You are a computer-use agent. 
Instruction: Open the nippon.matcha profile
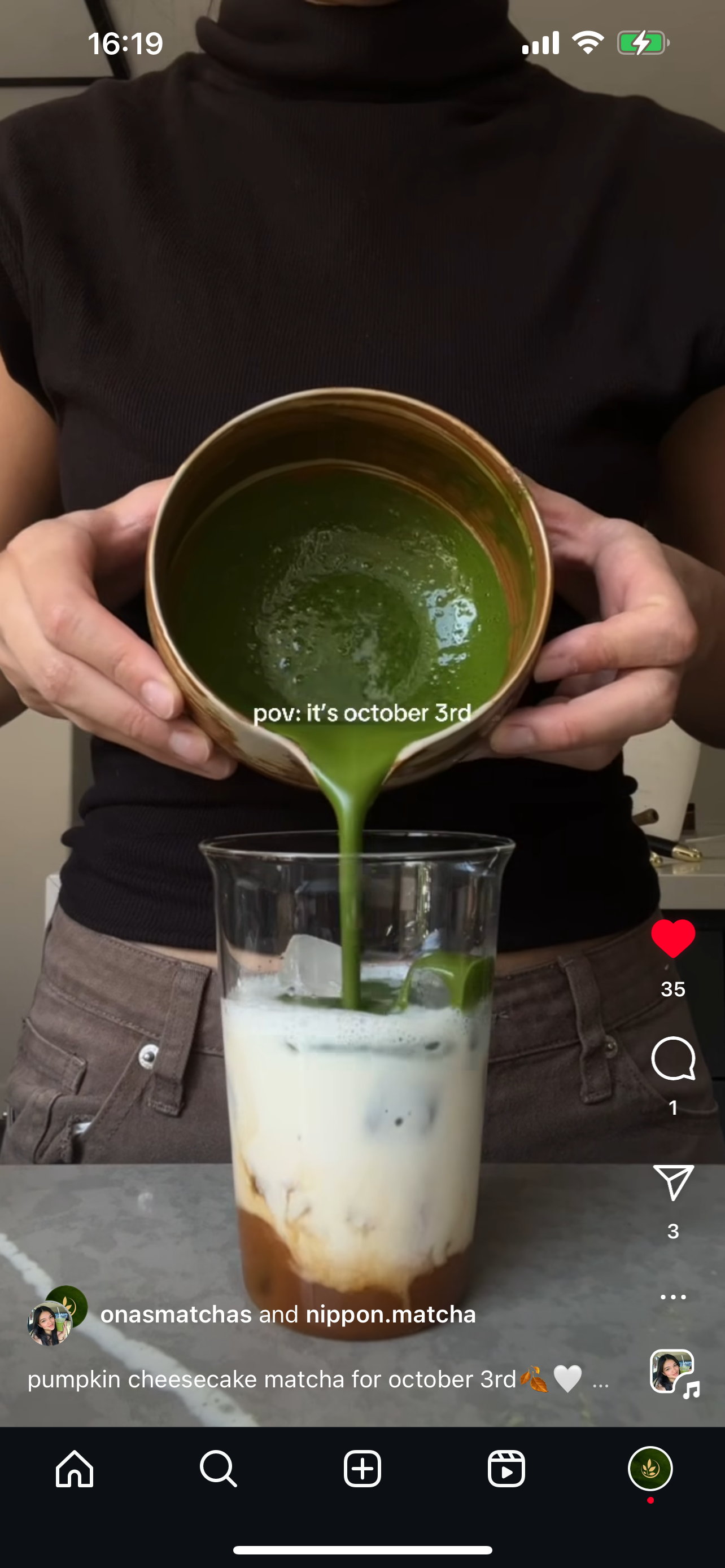click(x=391, y=1314)
